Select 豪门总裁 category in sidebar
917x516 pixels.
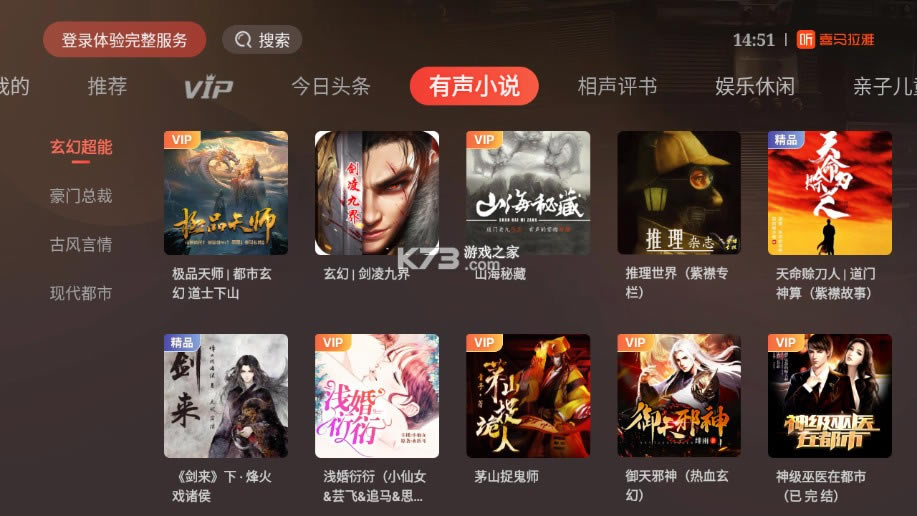(81, 196)
